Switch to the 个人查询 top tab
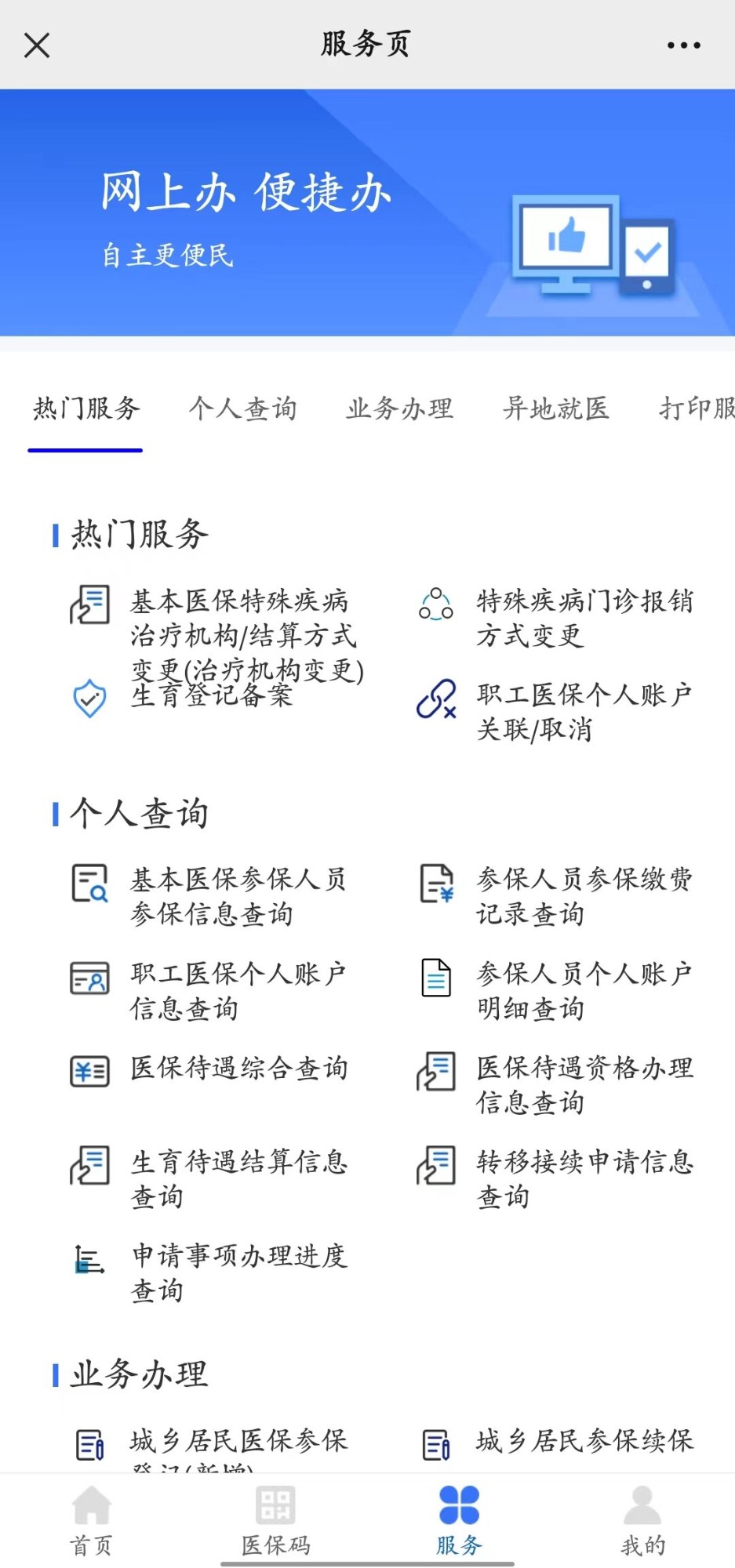The width and height of the screenshot is (735, 1568). pyautogui.click(x=242, y=408)
